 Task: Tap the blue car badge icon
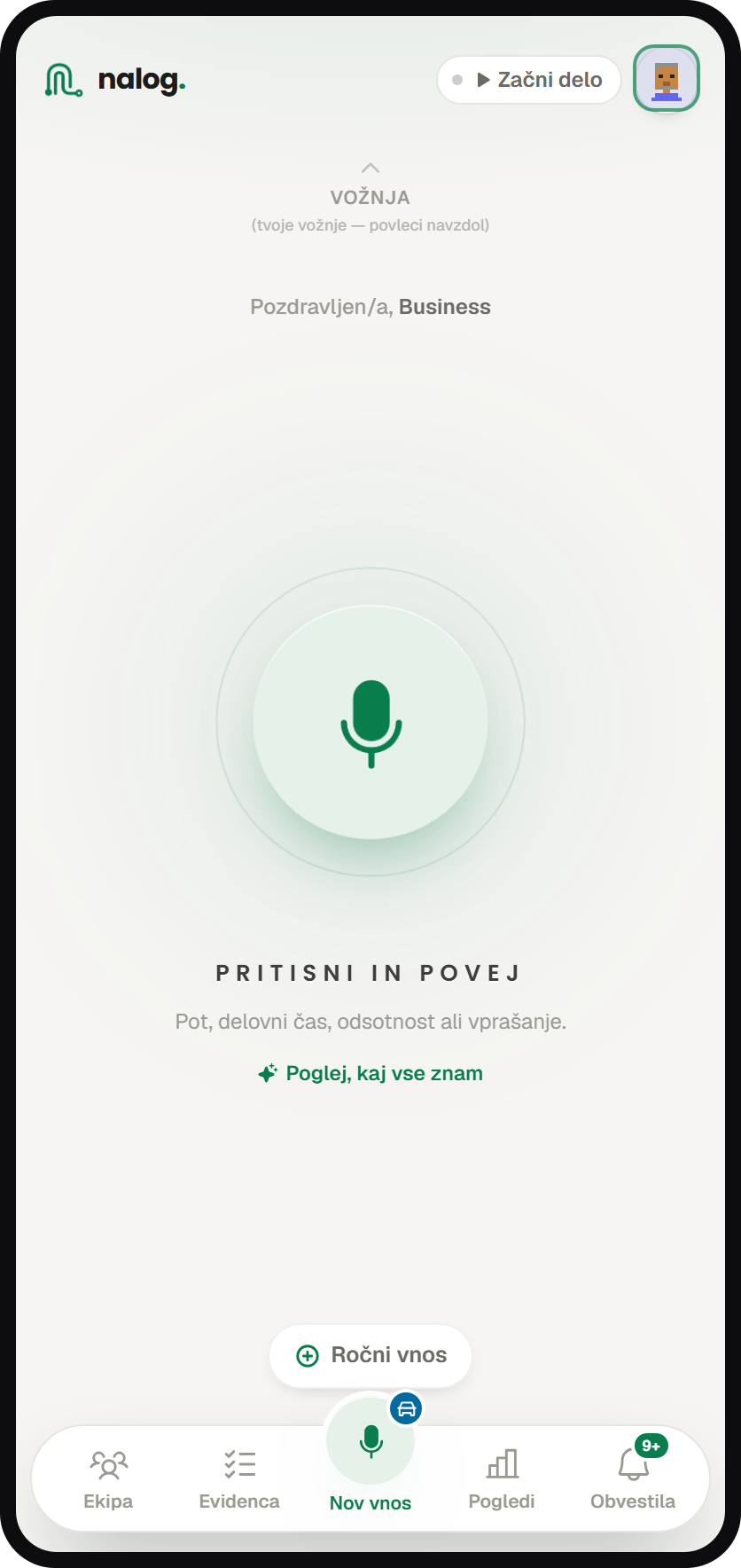pyautogui.click(x=406, y=1408)
